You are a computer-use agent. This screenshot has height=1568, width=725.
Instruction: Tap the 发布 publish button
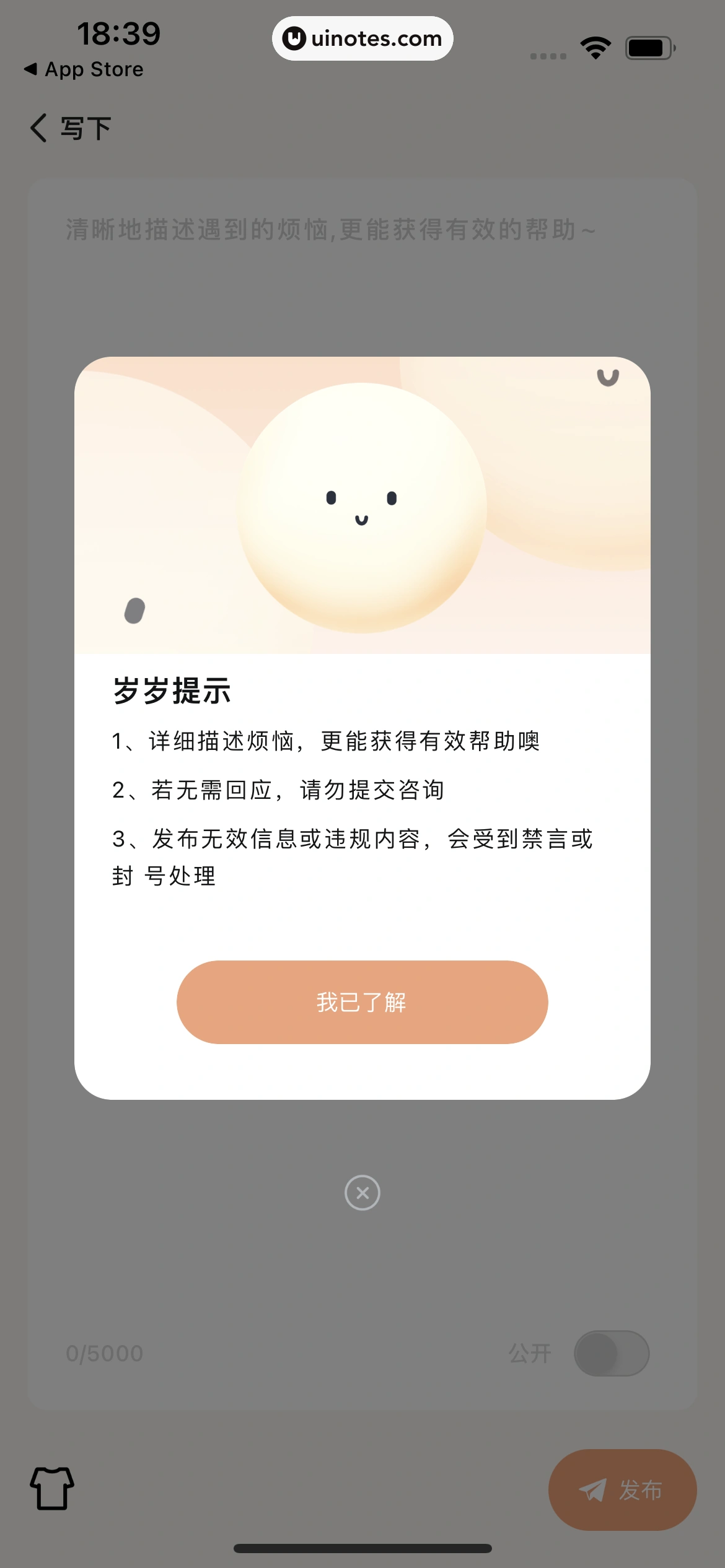[x=622, y=1489]
